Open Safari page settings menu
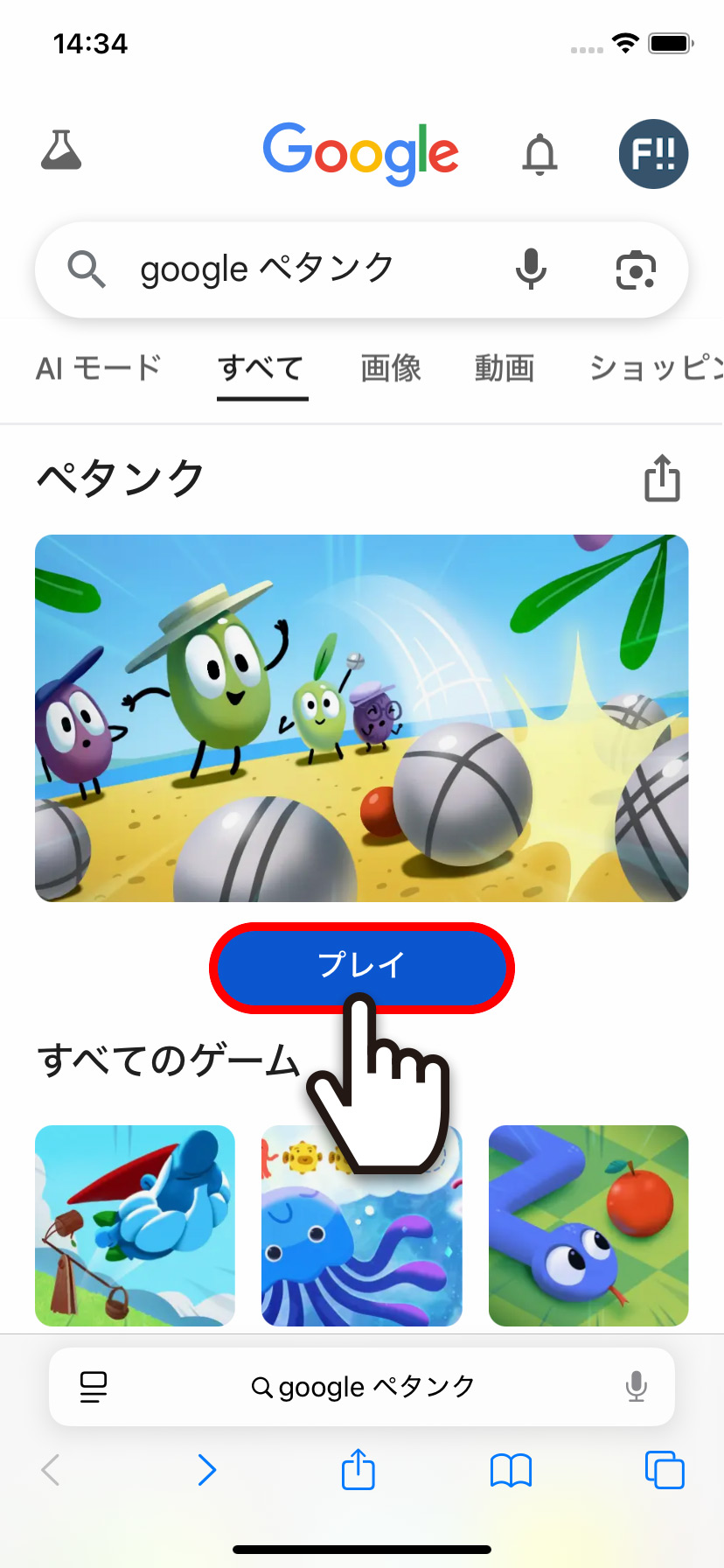This screenshot has height=1568, width=724. tap(94, 1387)
